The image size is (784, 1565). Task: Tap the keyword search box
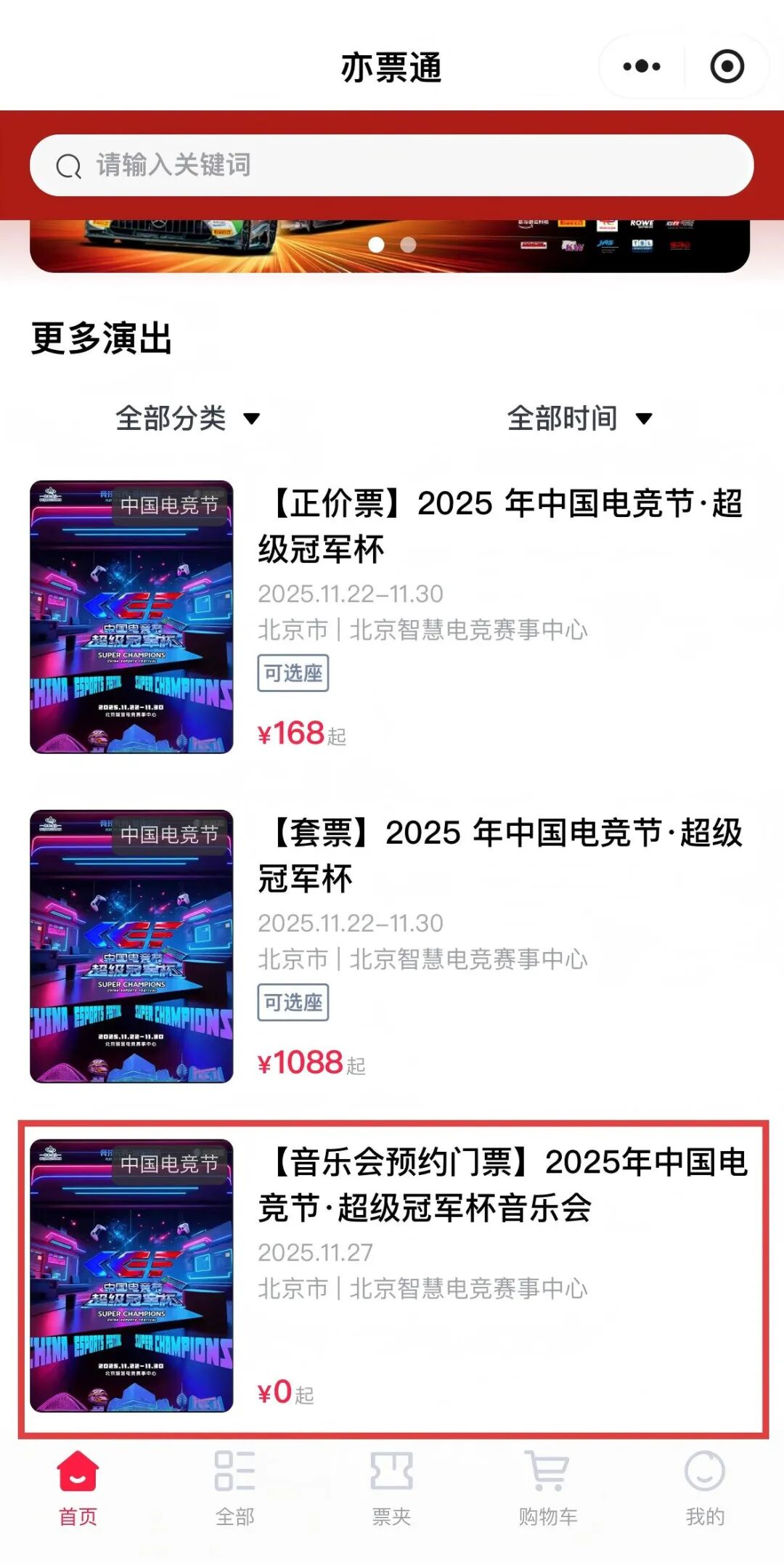(391, 166)
